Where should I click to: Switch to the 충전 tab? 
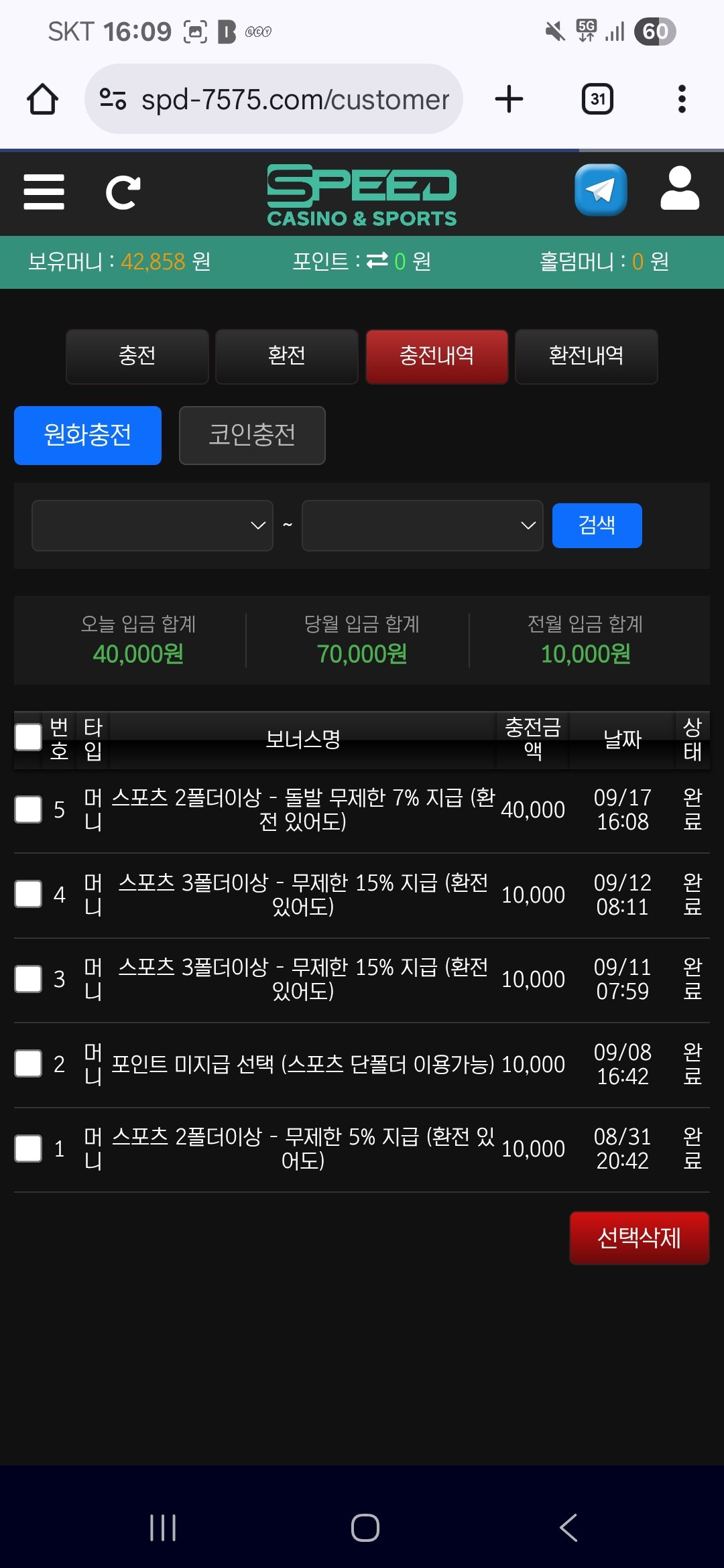click(x=137, y=356)
